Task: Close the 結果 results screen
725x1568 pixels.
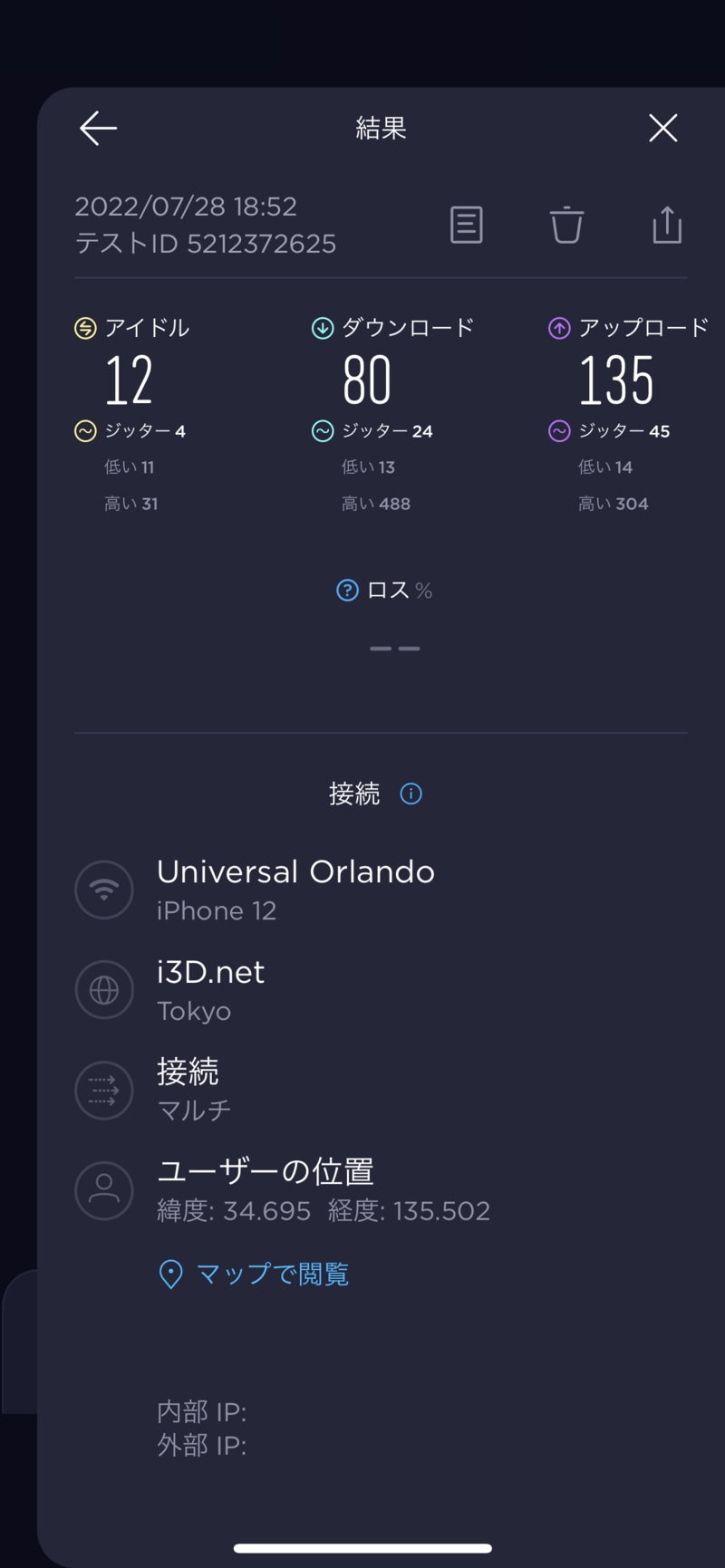Action: coord(663,129)
